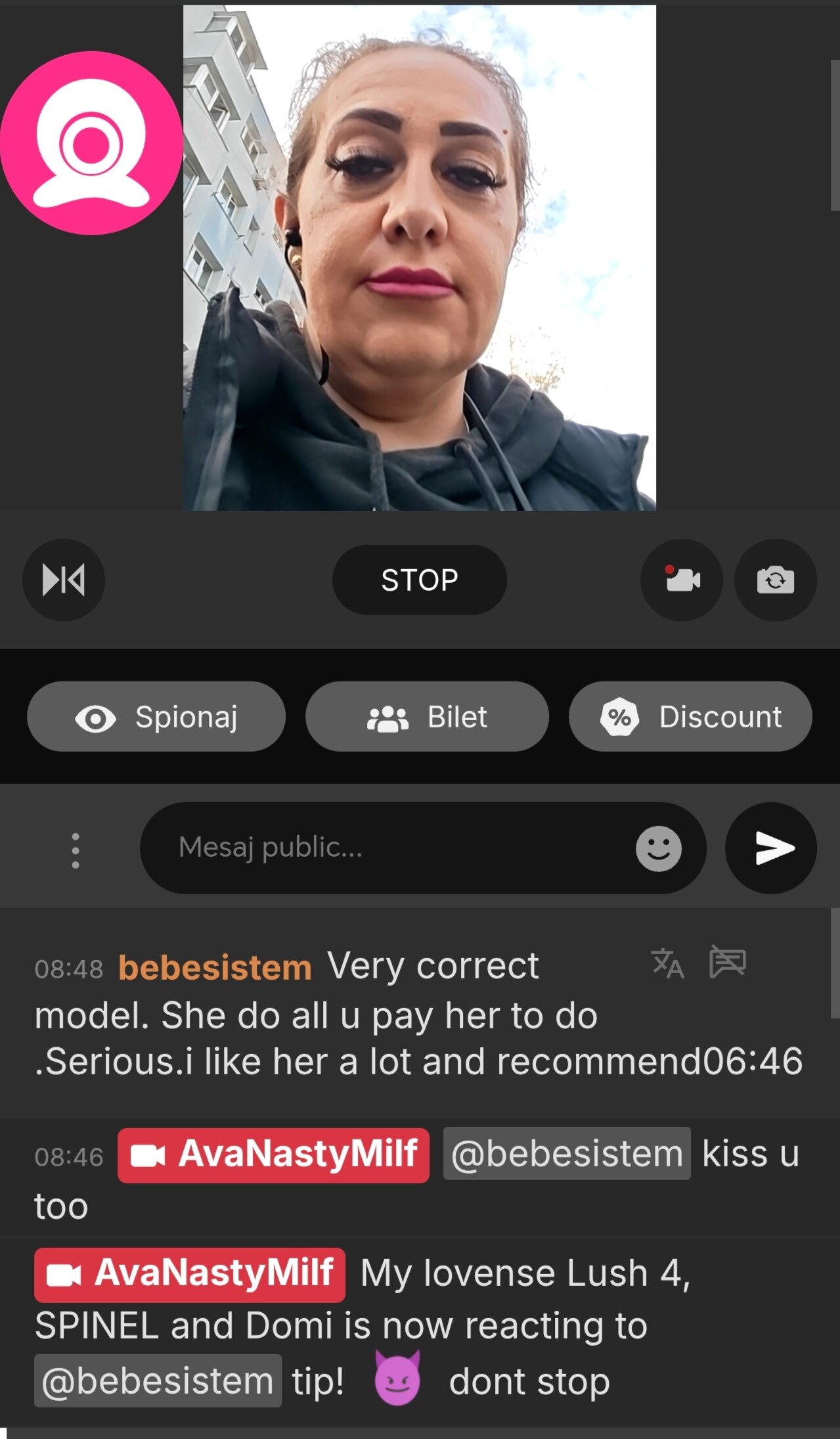Image resolution: width=840 pixels, height=1439 pixels.
Task: Mirror the camera image
Action: coord(64,580)
